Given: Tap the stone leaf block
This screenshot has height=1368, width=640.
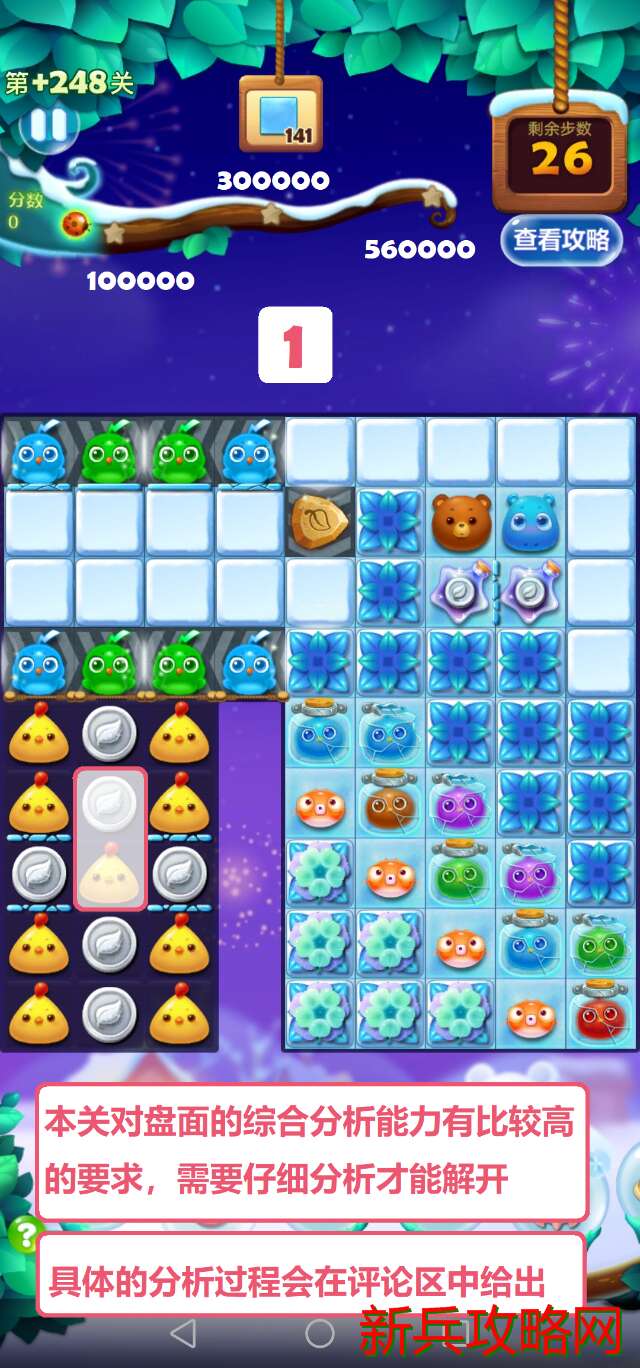Looking at the screenshot, I should 319,521.
